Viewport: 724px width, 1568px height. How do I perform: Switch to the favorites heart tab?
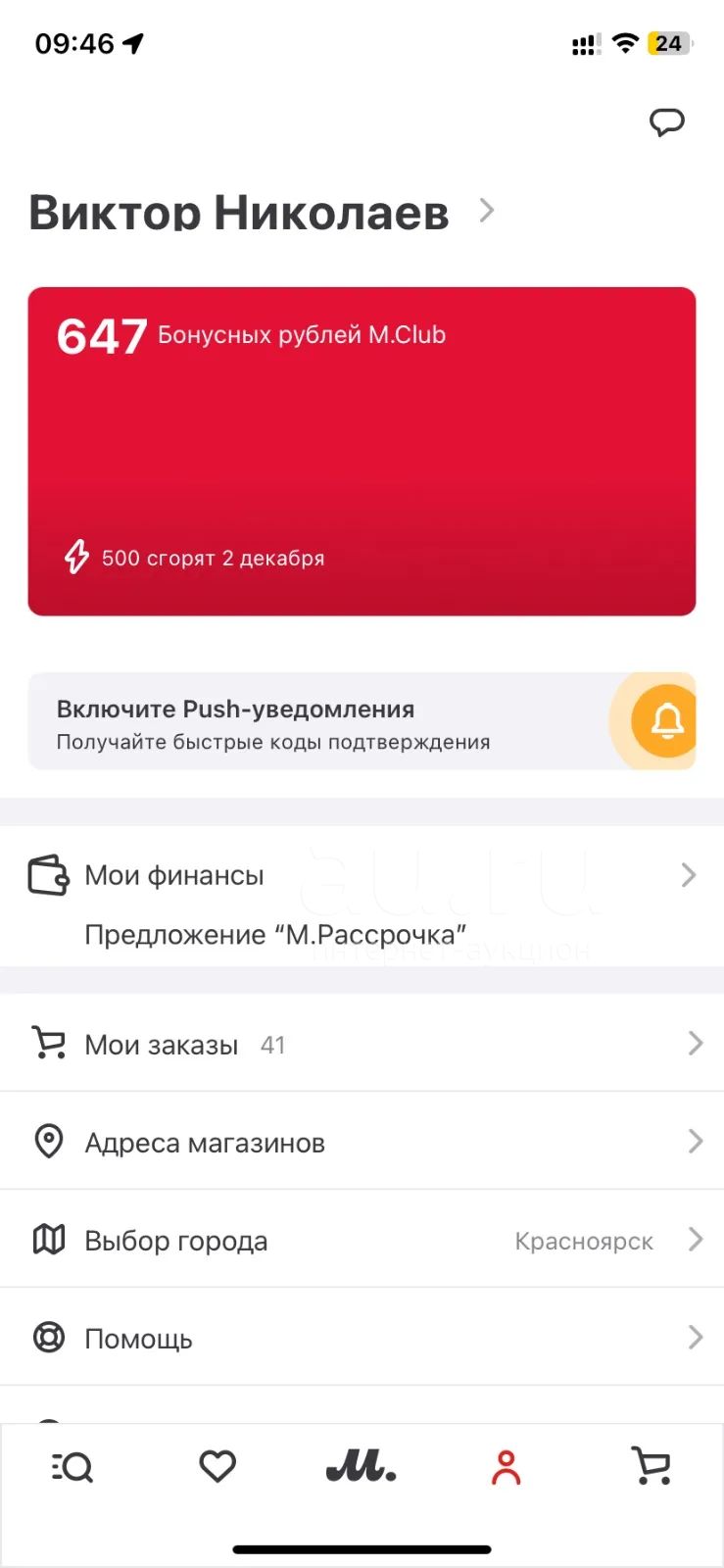click(217, 1466)
